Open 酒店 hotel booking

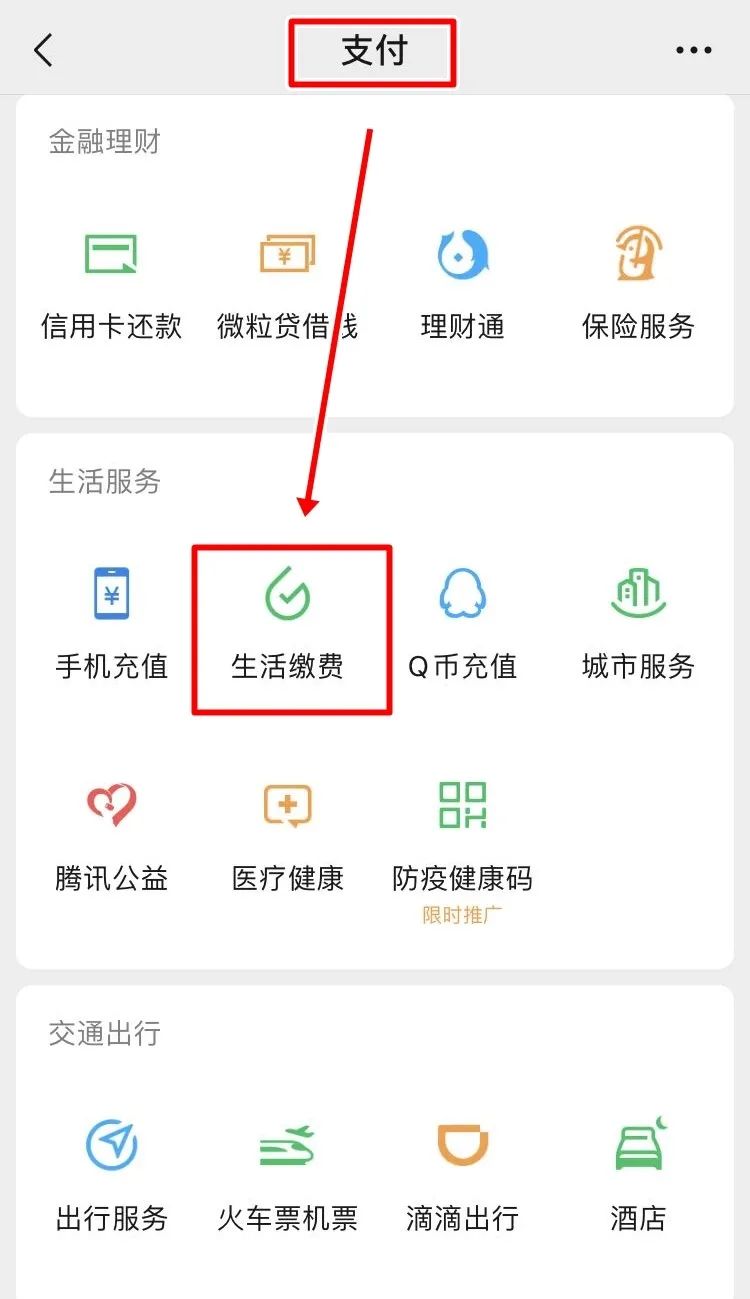click(638, 1175)
